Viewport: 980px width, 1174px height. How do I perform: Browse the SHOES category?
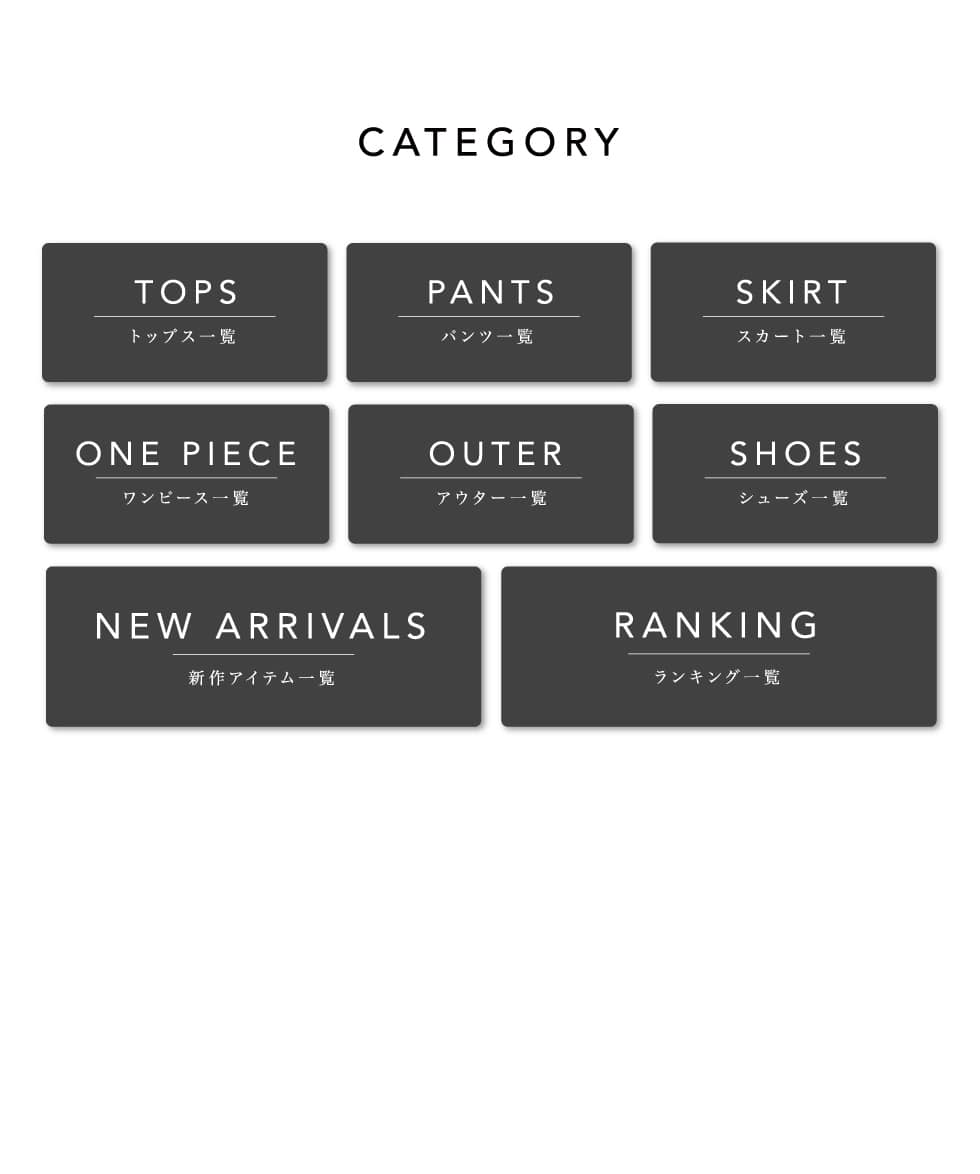tap(795, 474)
